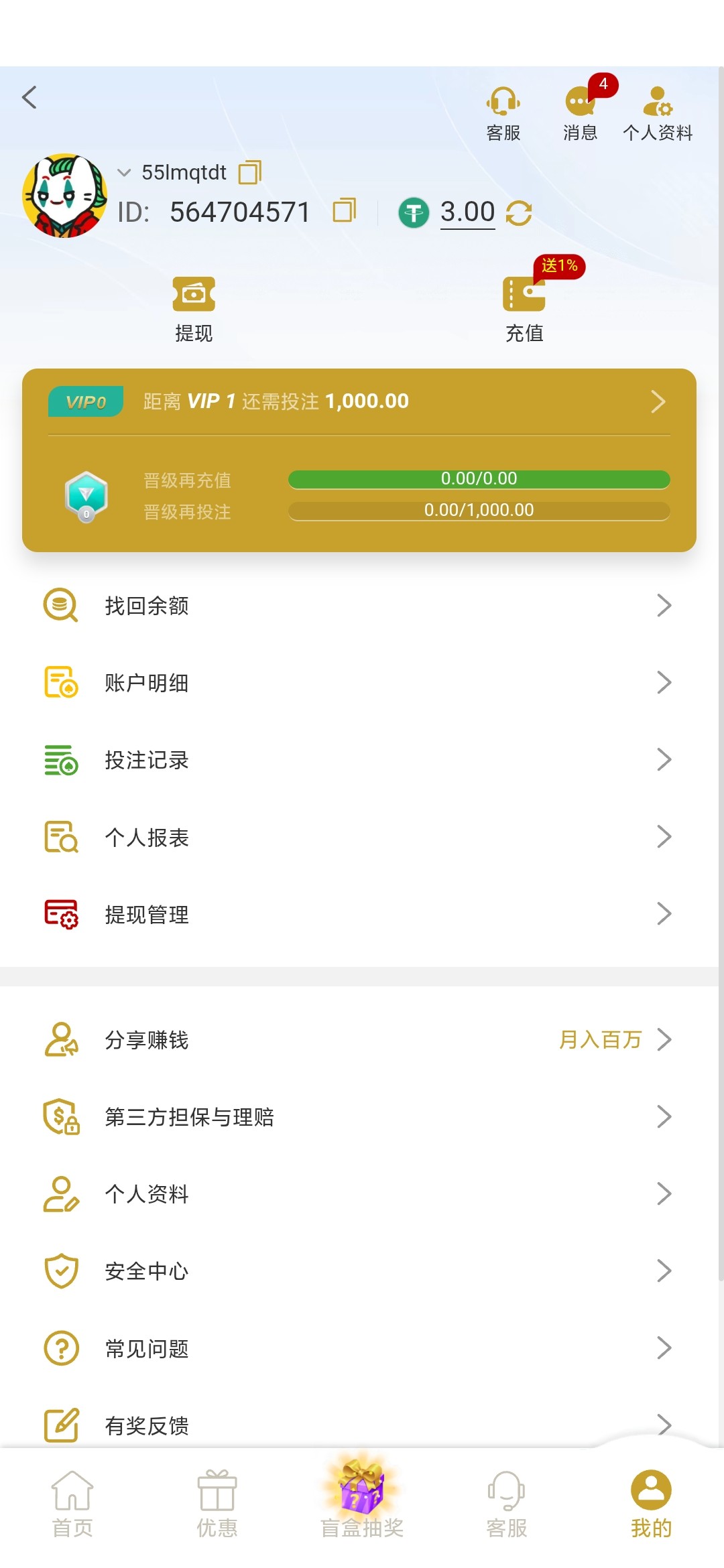Switch to the 首页 tab
This screenshot has width=724, height=1568.
pos(72,1504)
